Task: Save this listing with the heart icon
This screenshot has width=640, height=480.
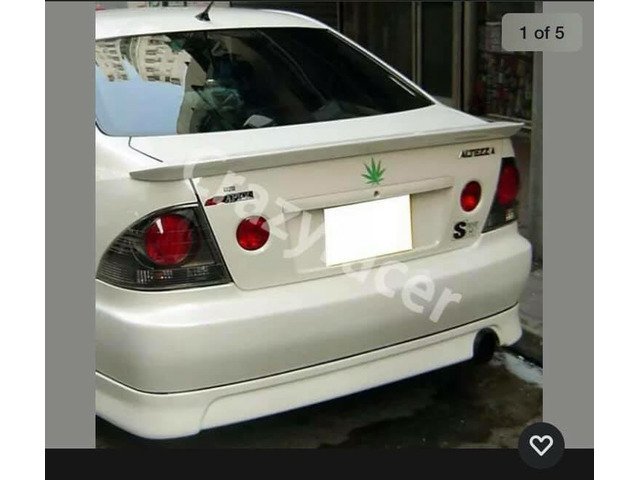Action: [x=541, y=445]
